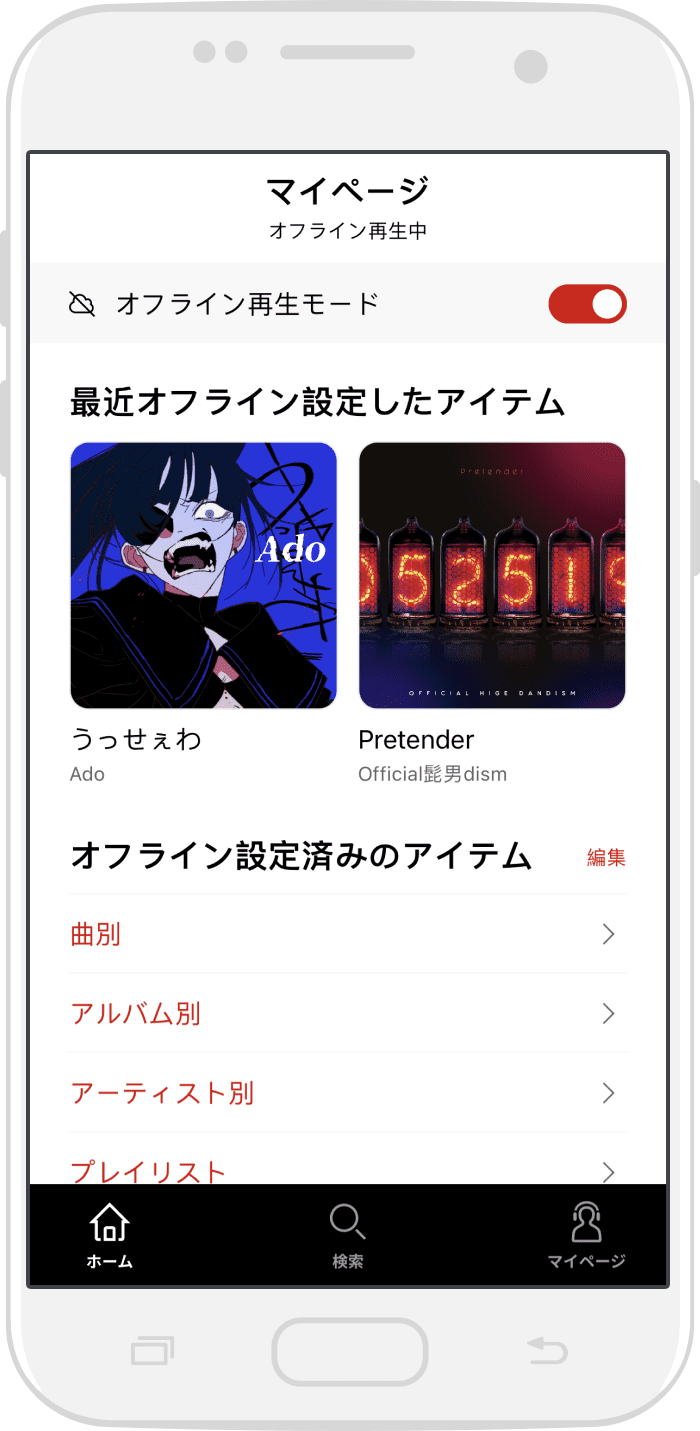Open the 曲別 list

coord(347,934)
